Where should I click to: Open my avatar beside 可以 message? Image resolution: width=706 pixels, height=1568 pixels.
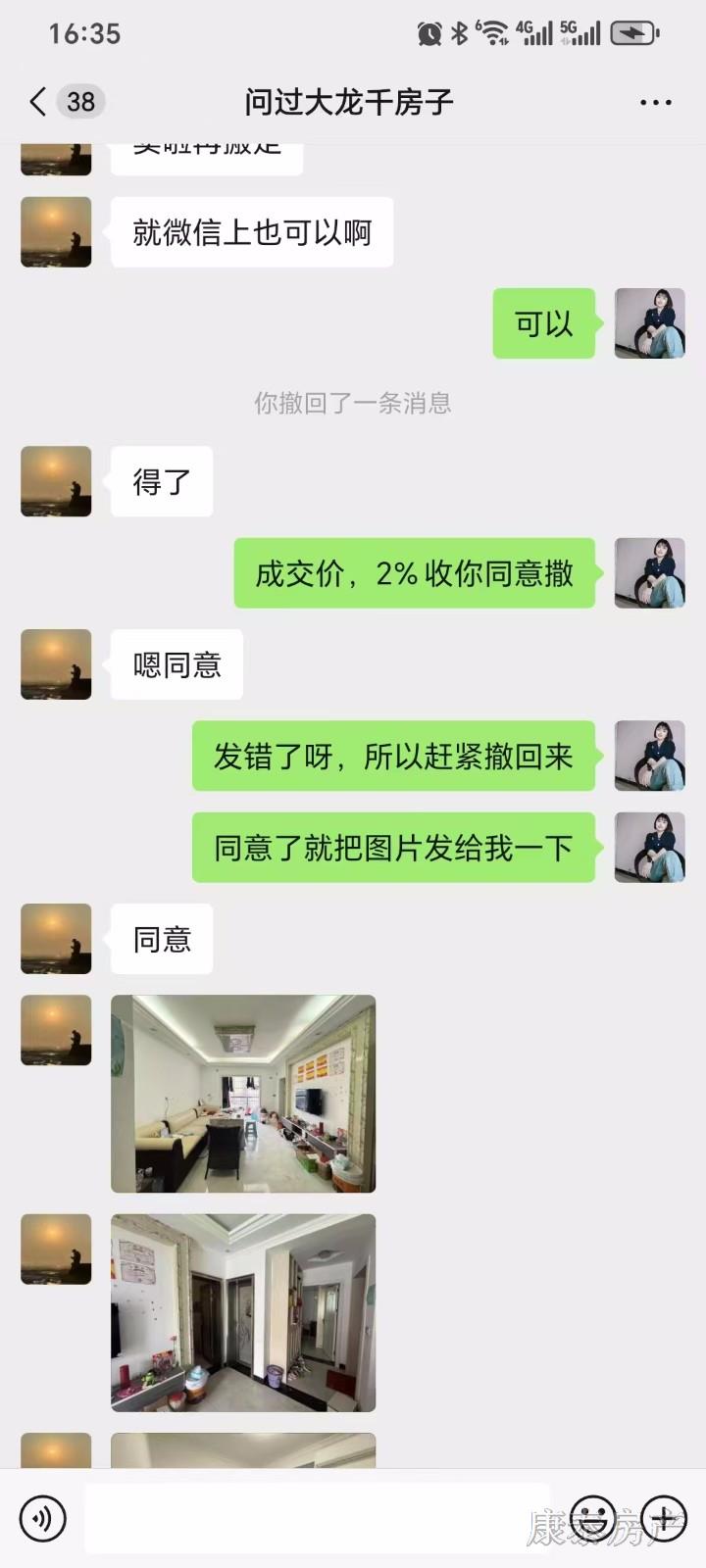[x=649, y=323]
